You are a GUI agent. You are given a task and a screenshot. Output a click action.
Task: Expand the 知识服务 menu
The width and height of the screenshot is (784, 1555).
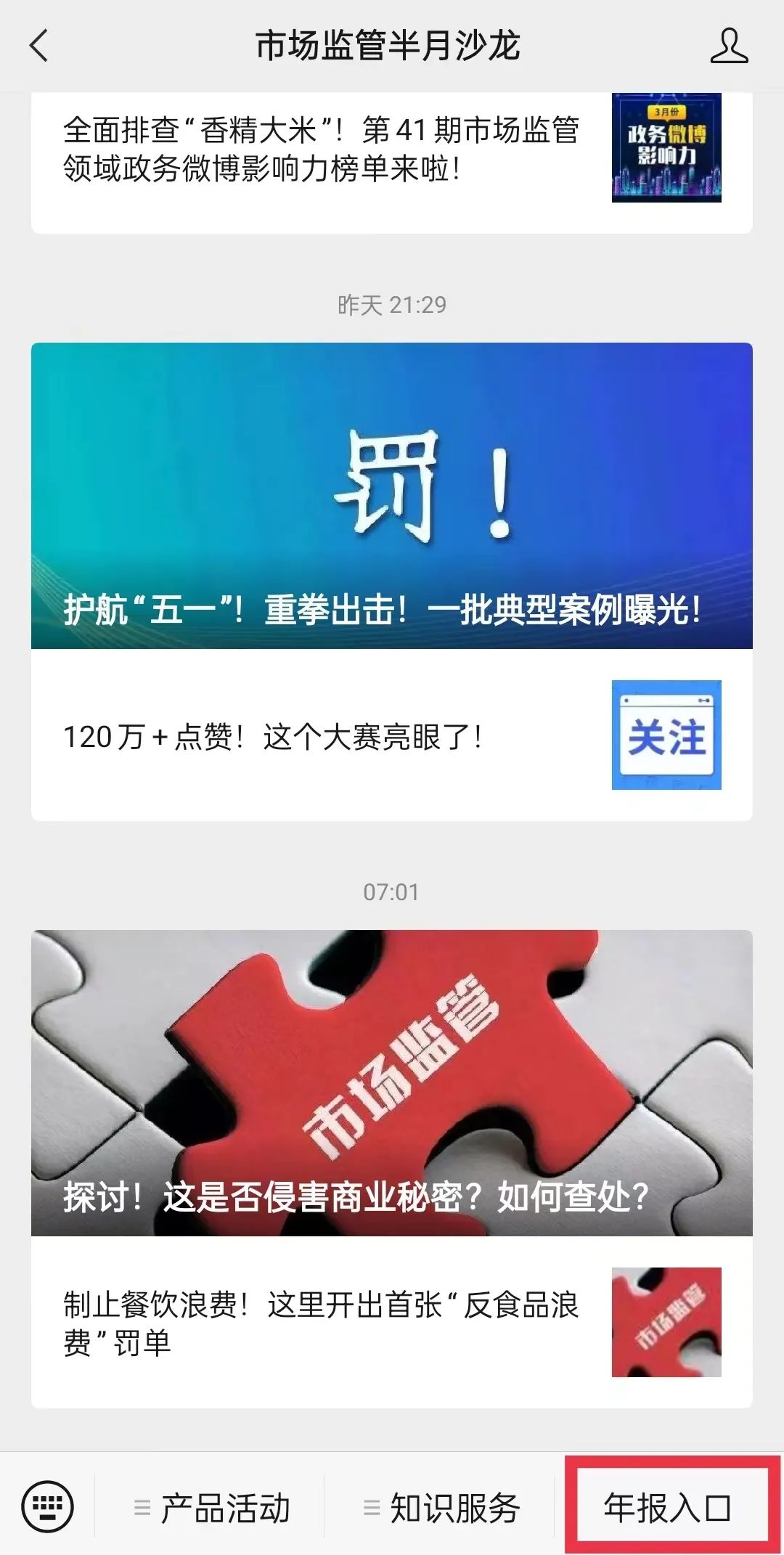[441, 1509]
